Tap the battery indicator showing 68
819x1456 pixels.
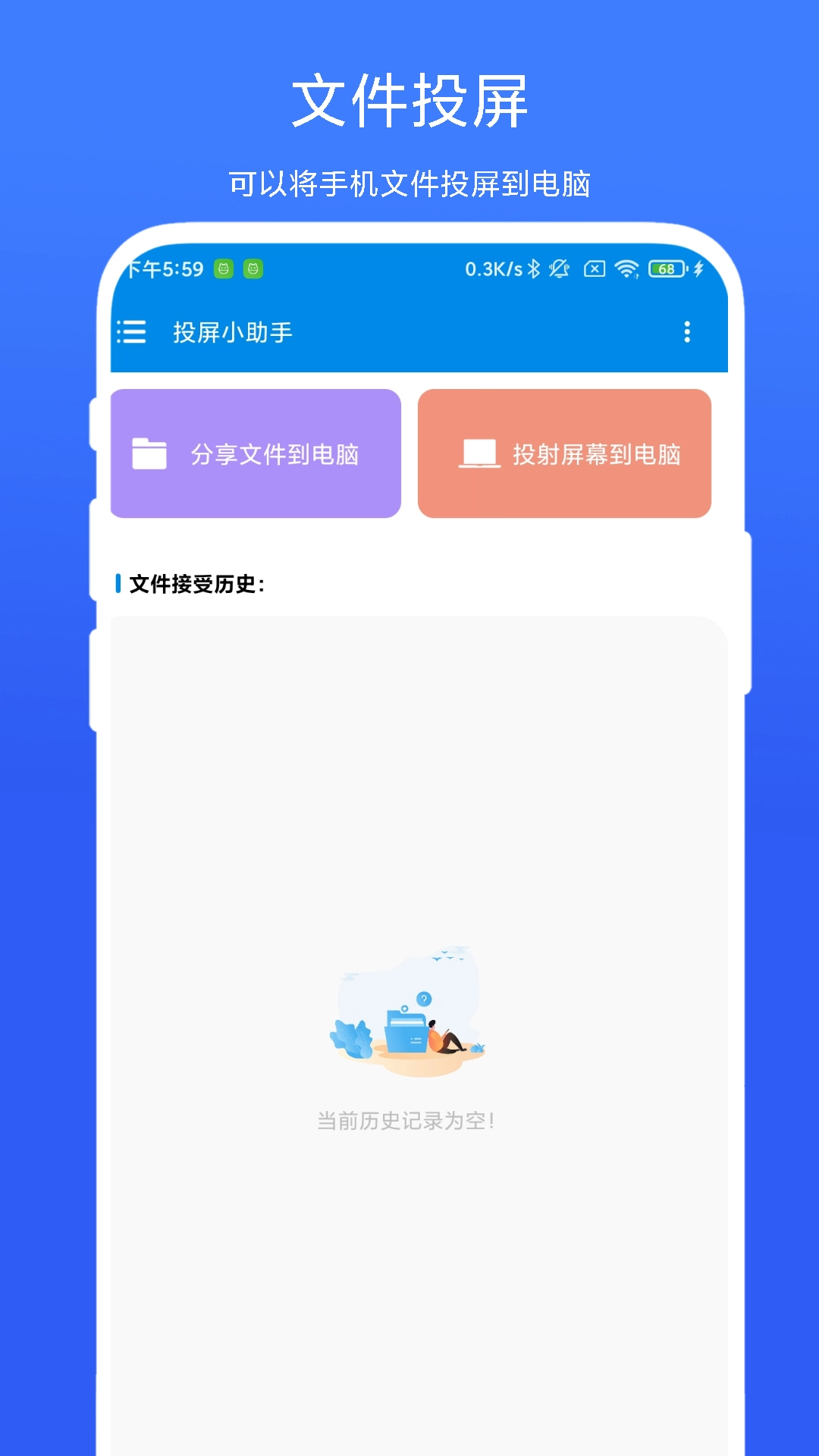(x=666, y=269)
